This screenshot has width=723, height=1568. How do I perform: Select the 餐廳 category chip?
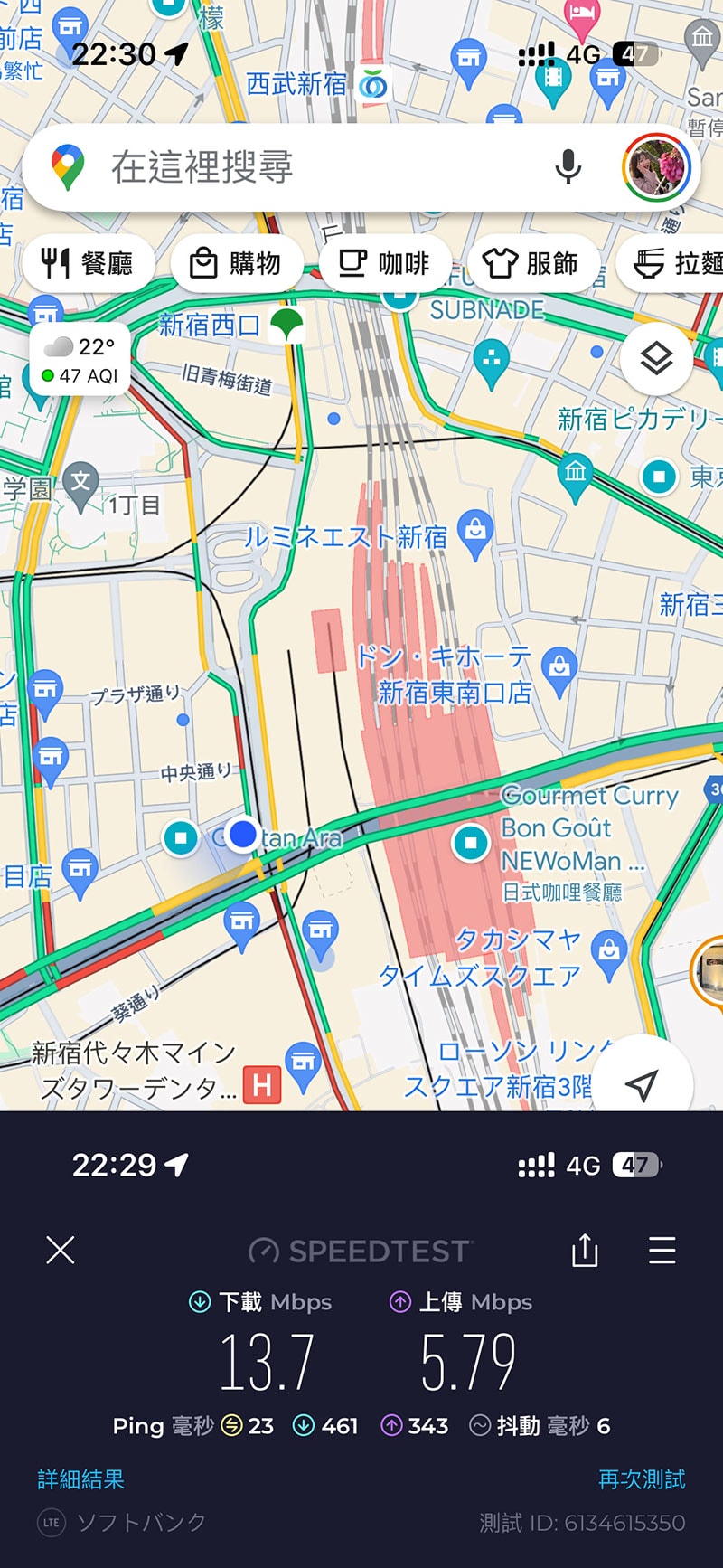(x=89, y=263)
